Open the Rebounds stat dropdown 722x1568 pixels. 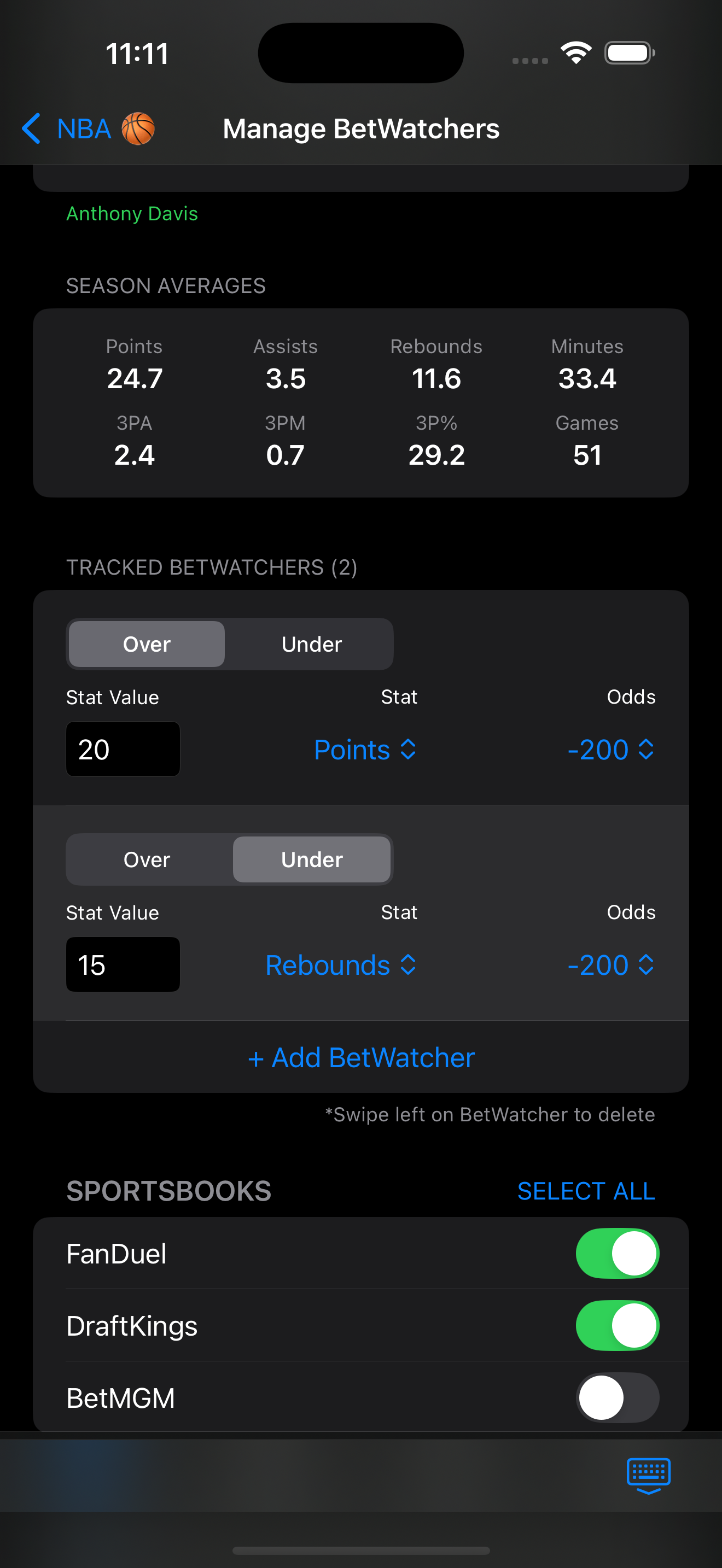(340, 965)
